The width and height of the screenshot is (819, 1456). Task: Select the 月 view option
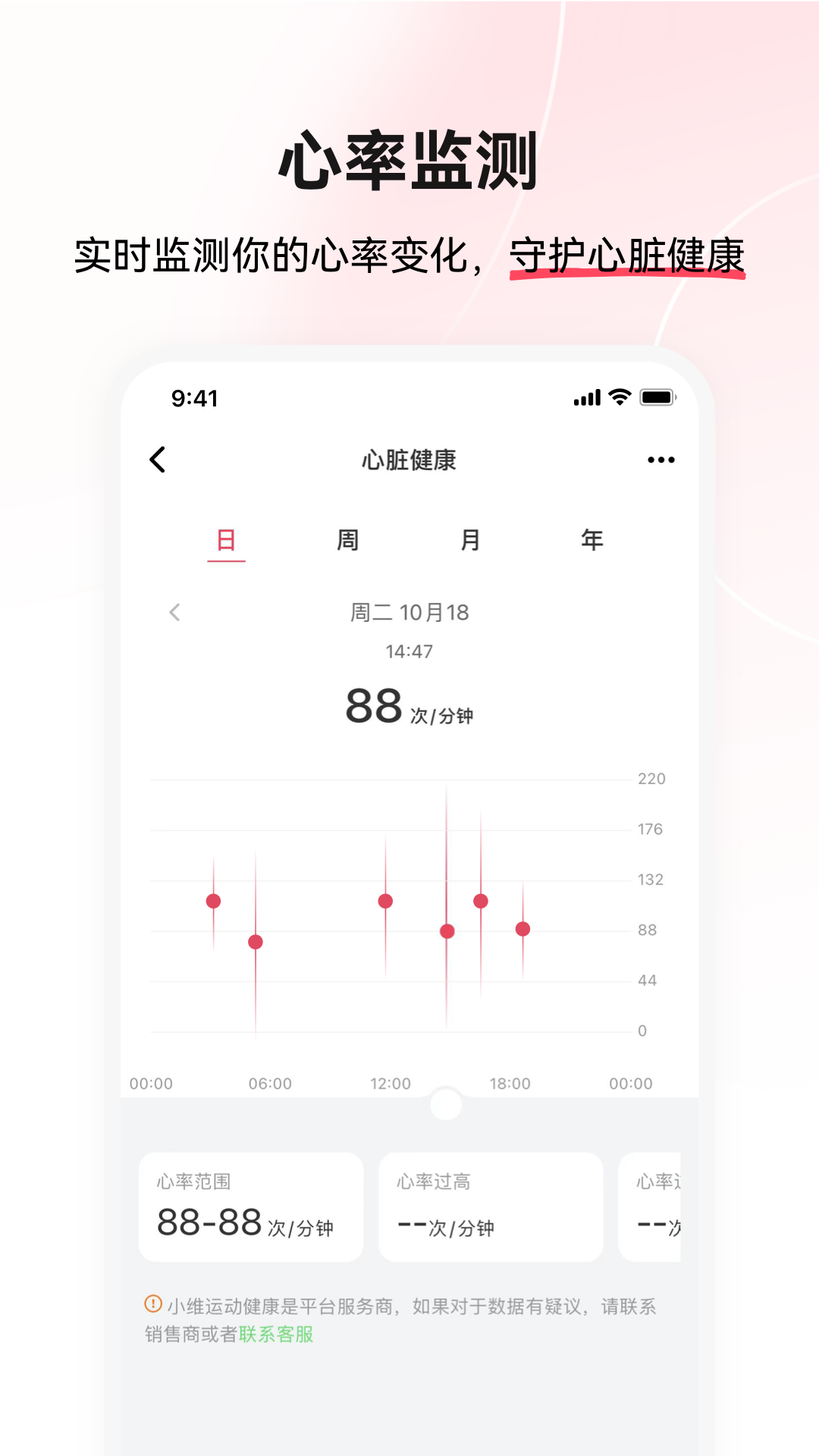coord(469,539)
